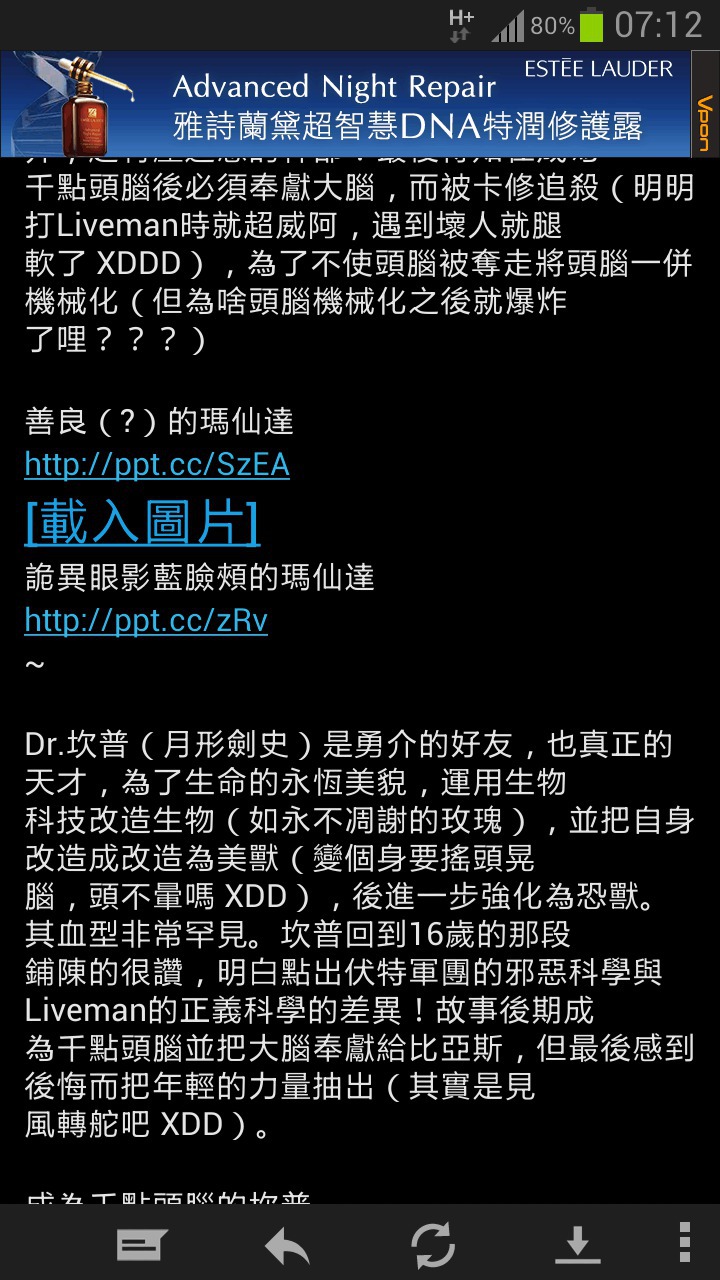This screenshot has height=1280, width=720.
Task: Tap the 載入圖片 link to load the image
Action: 142,521
